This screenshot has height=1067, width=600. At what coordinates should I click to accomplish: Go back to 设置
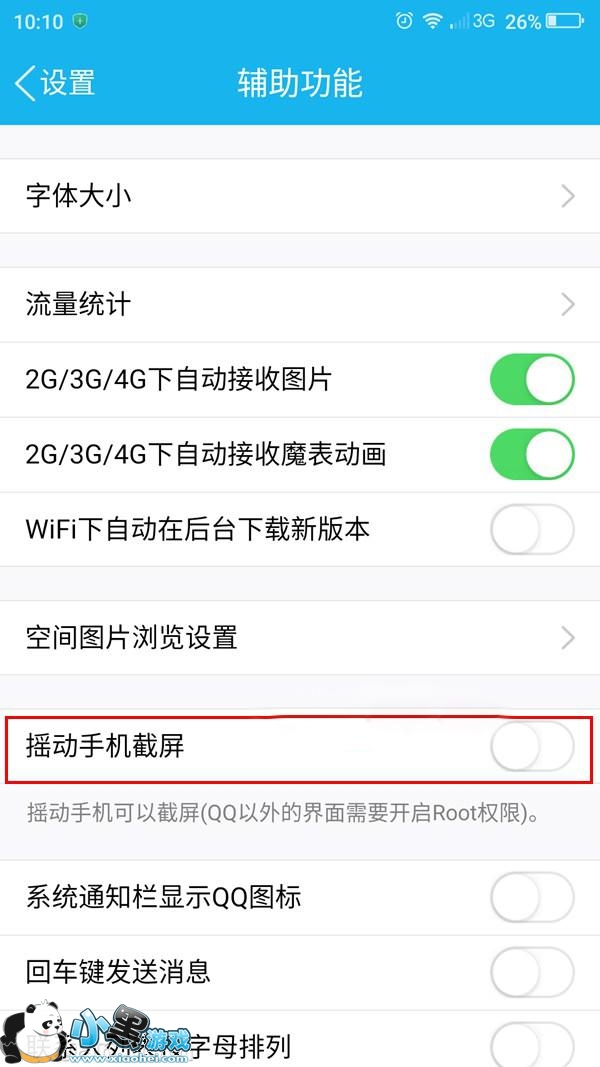coord(55,82)
